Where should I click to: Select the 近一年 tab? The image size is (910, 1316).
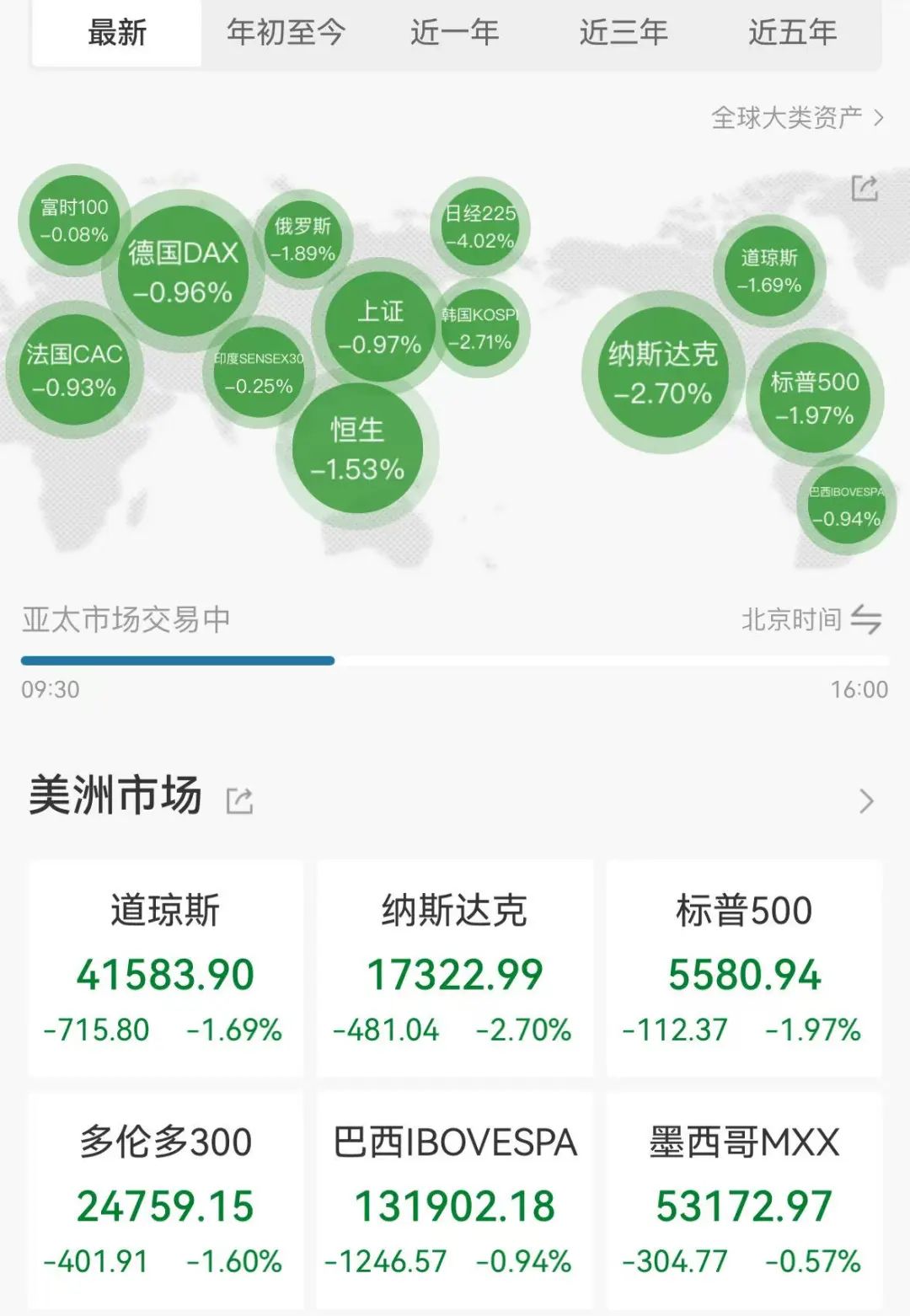click(x=455, y=33)
